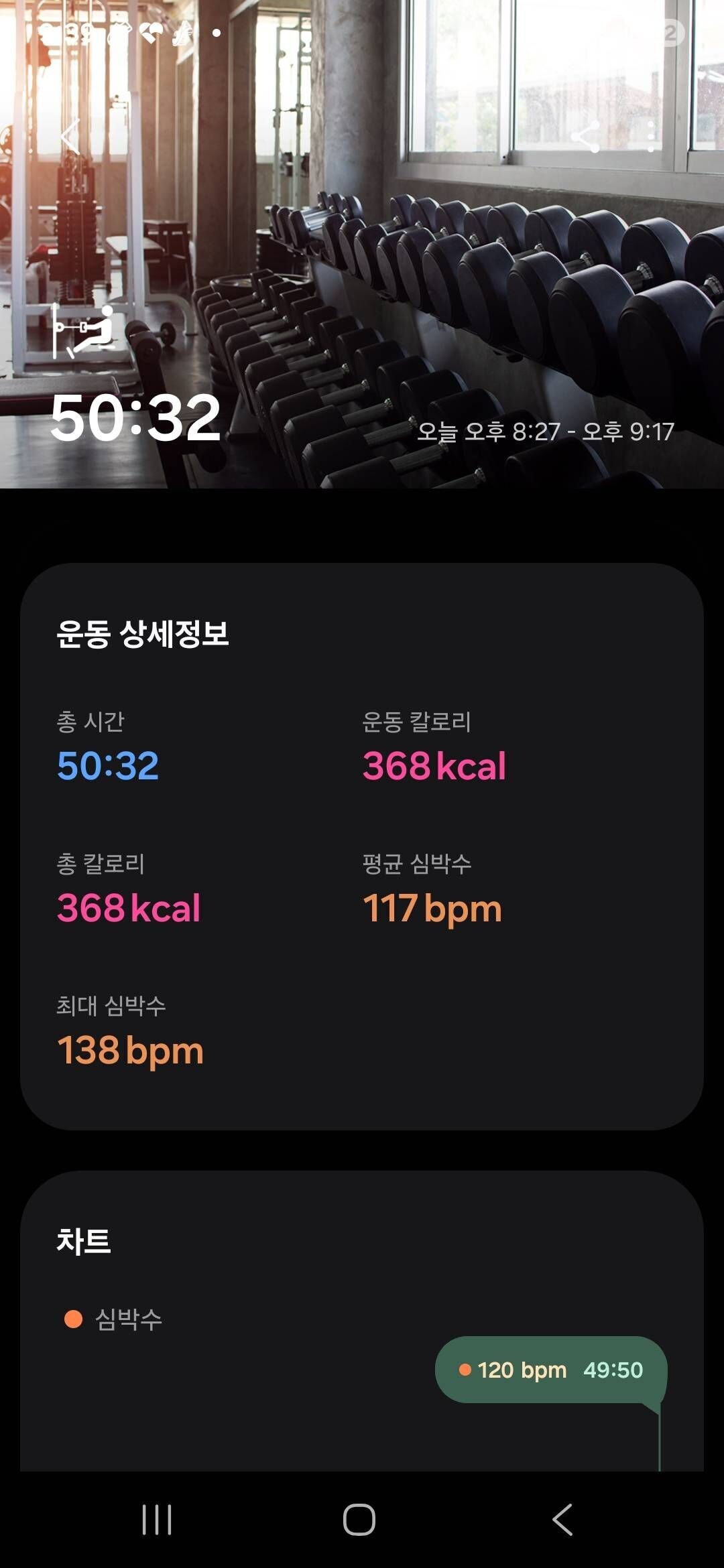
Task: Tap the workout start and end time text
Action: coord(546,432)
